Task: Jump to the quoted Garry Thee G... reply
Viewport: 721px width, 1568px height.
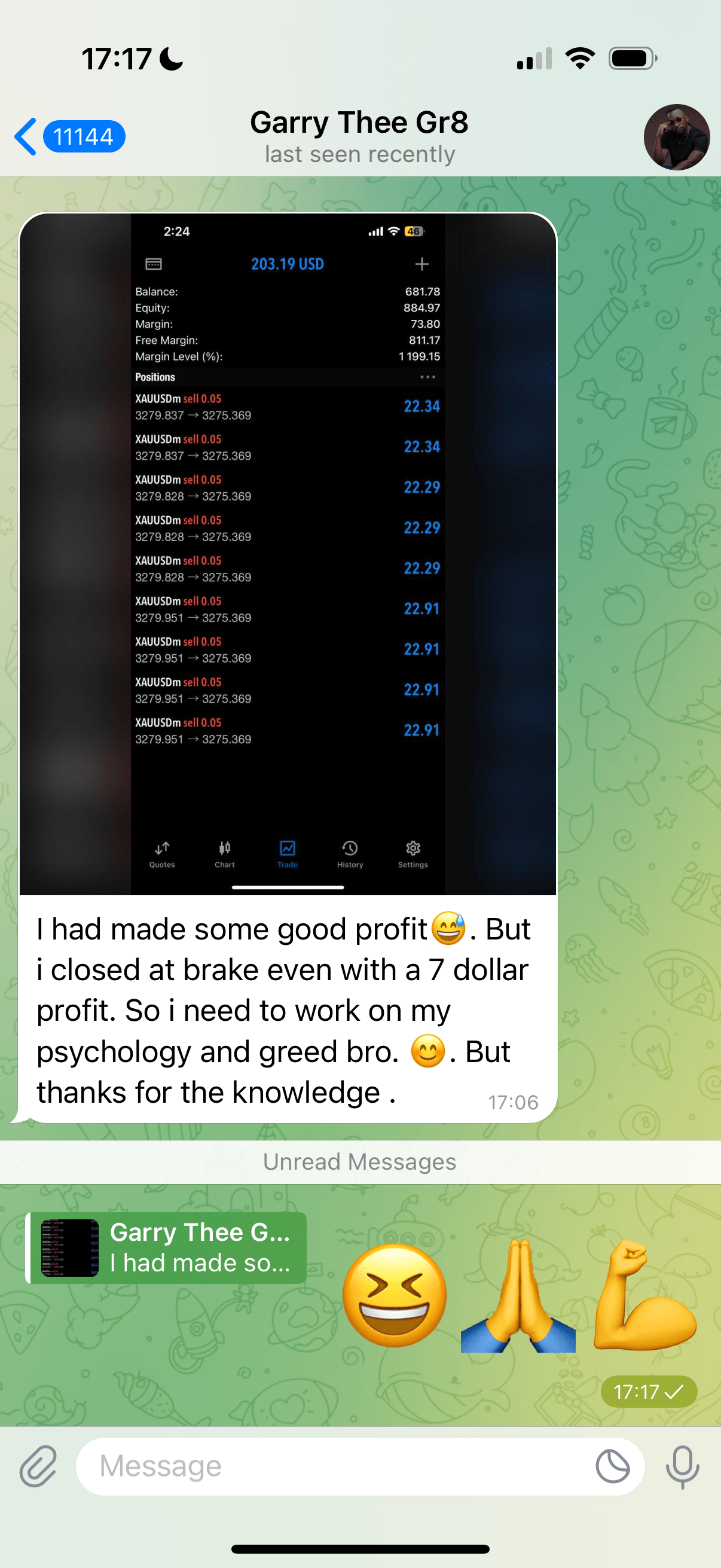Action: [167, 1248]
